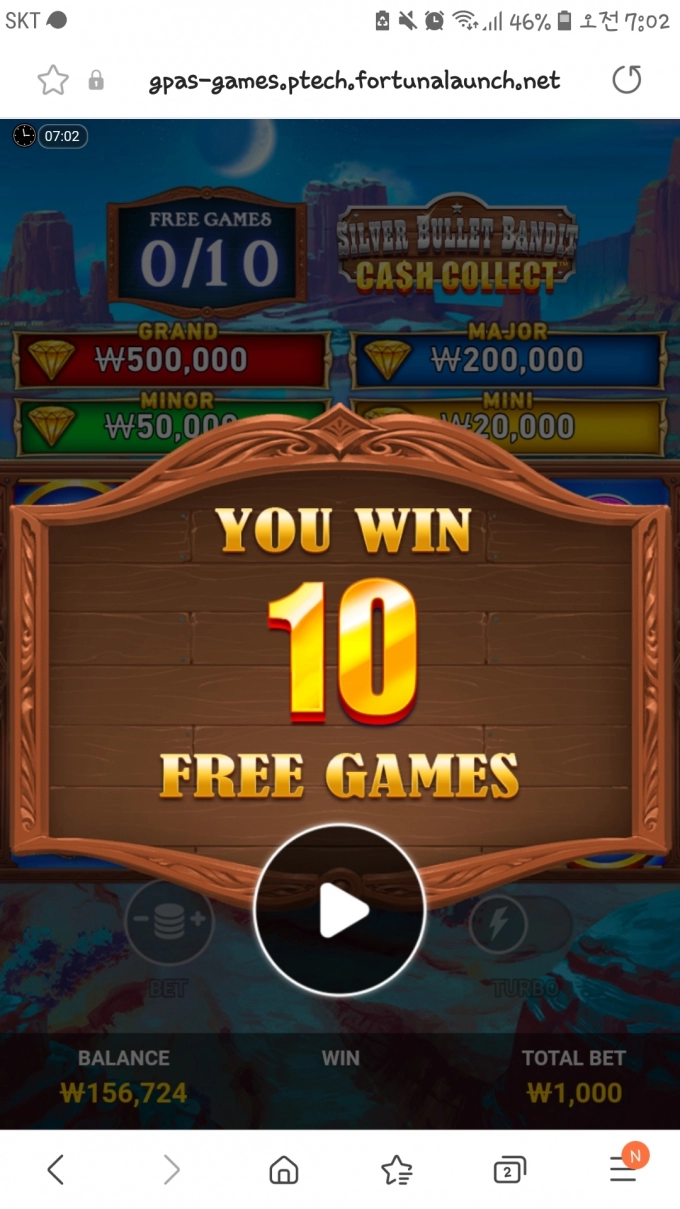680x1209 pixels.
Task: Reload the page
Action: pyautogui.click(x=627, y=80)
